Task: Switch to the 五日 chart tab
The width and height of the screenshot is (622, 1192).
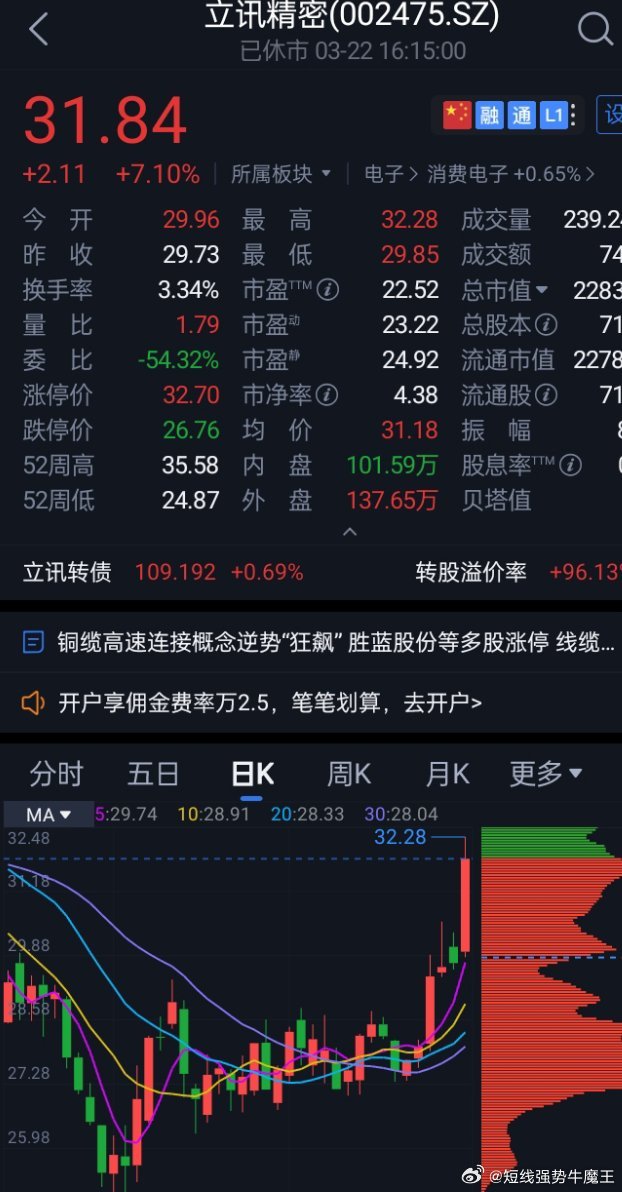Action: pos(153,774)
